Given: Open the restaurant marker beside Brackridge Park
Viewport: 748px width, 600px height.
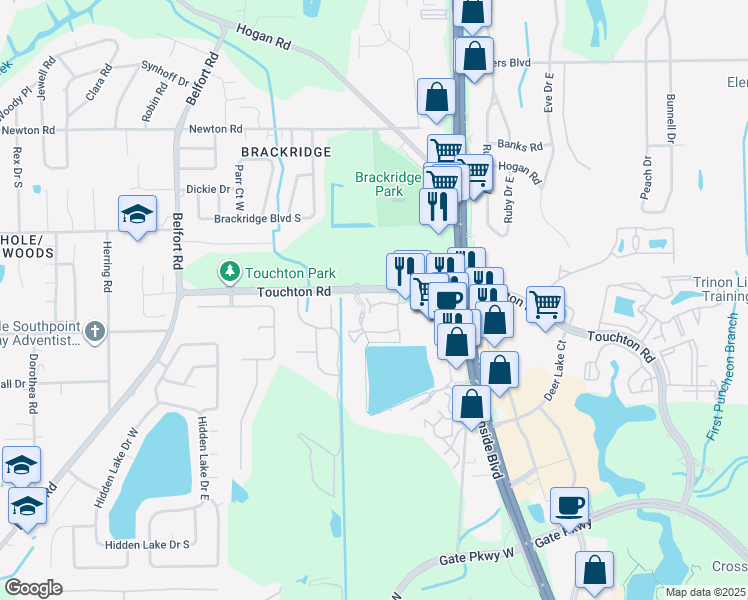Looking at the screenshot, I should [438, 204].
